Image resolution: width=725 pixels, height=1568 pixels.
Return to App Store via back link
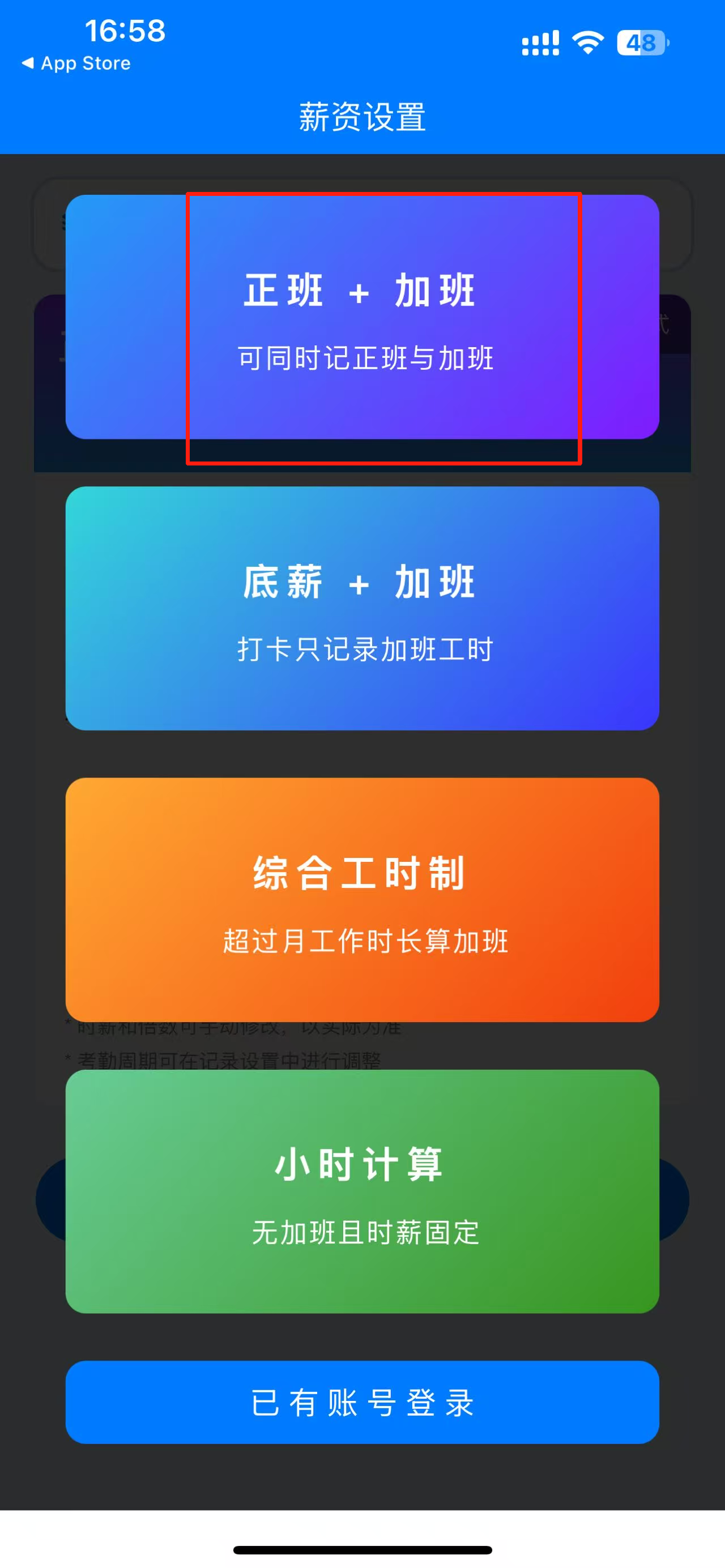pos(76,63)
